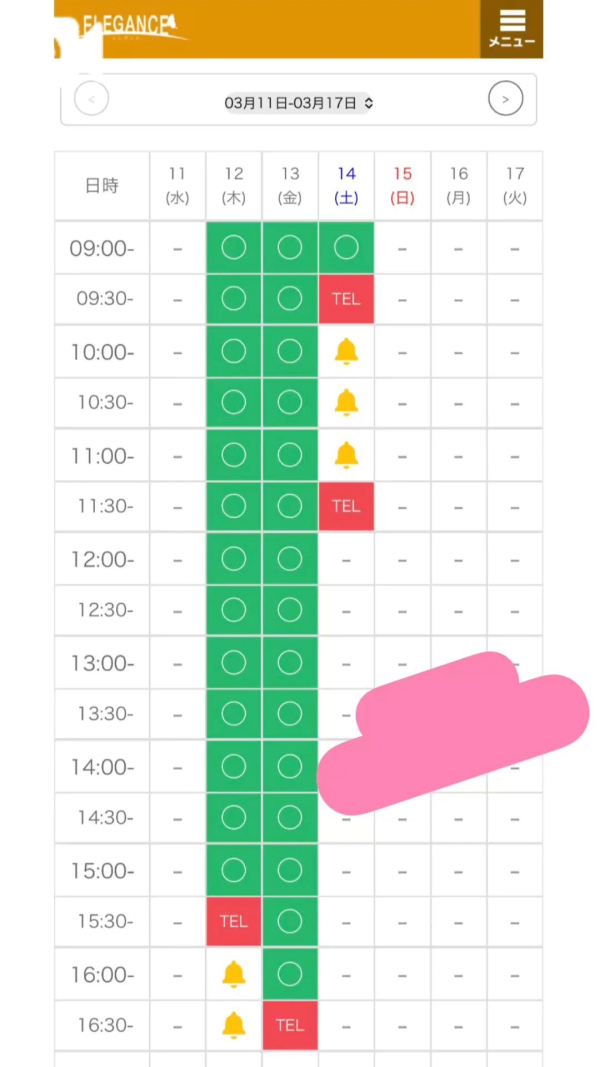Select the 09:00 slot on Thursday 12
Screen dimensions: 600x1067
[x=233, y=247]
